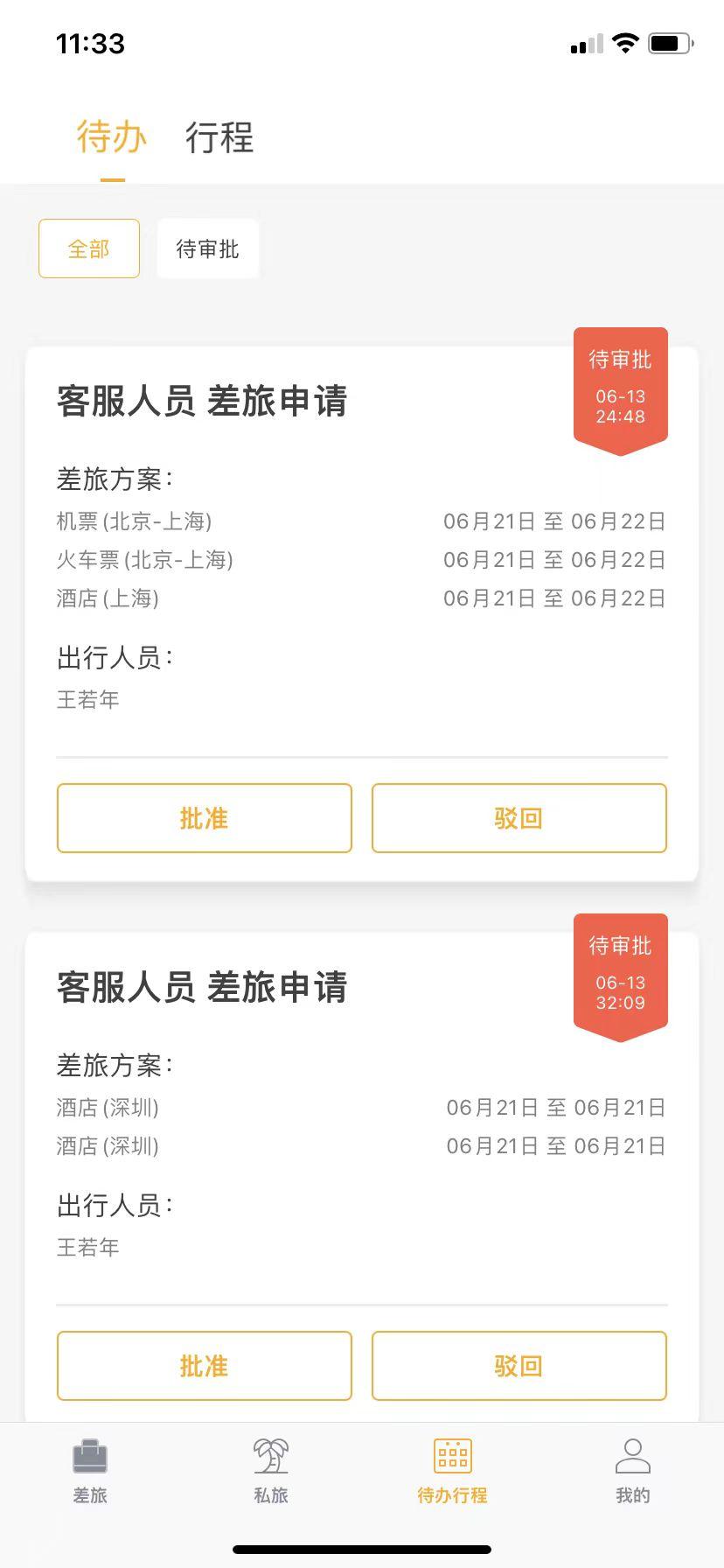Click 批准 on the second application card

click(x=205, y=1366)
